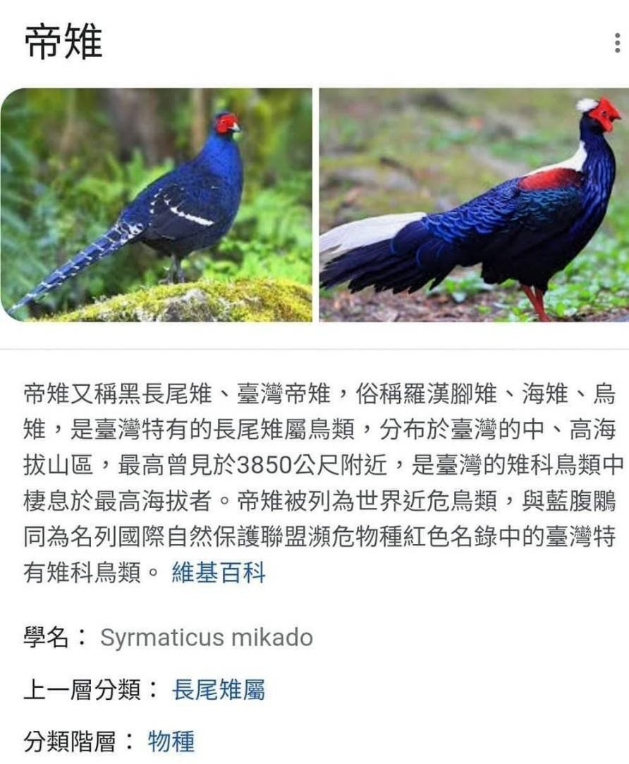Follow the 物種 taxonomic rank link

point(171,741)
